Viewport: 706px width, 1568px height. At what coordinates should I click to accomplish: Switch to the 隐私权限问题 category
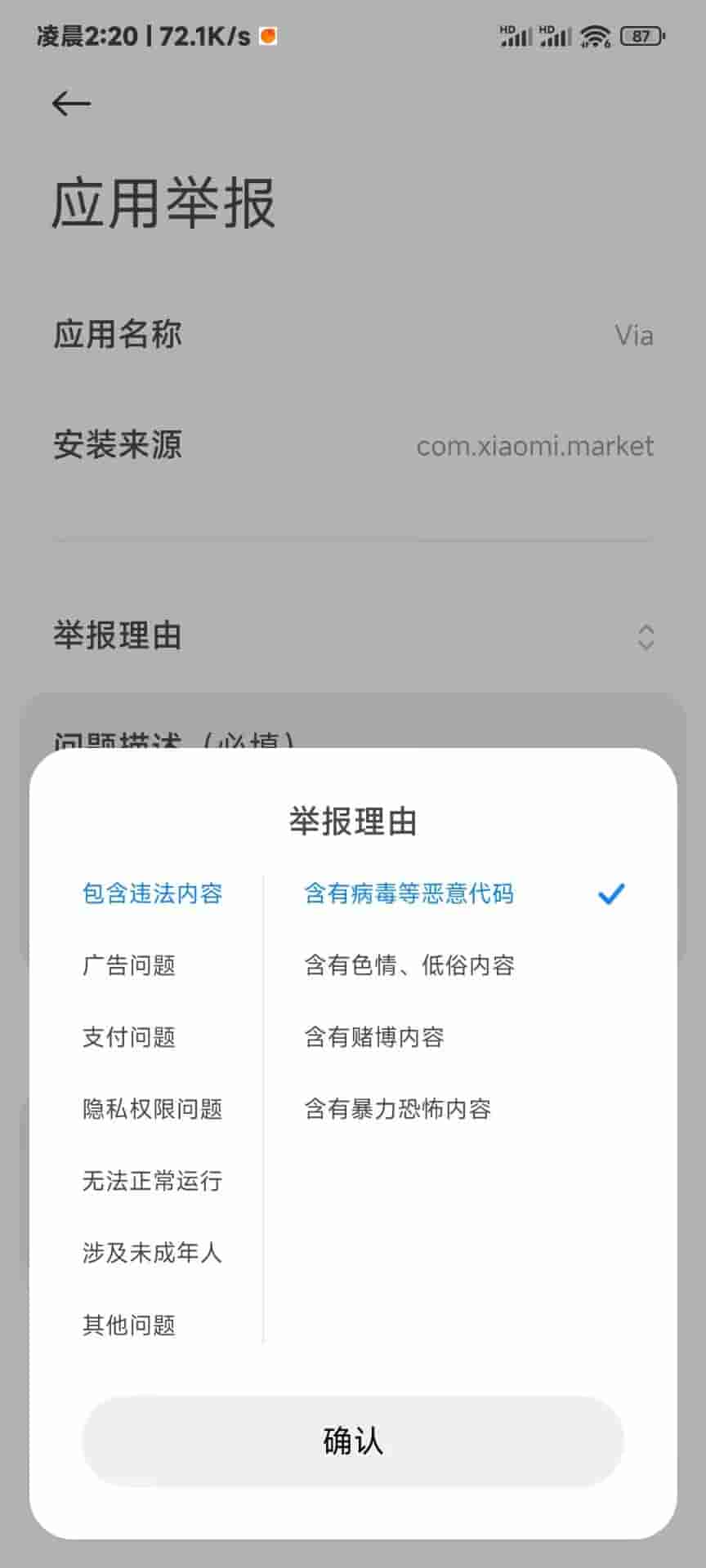click(152, 1109)
